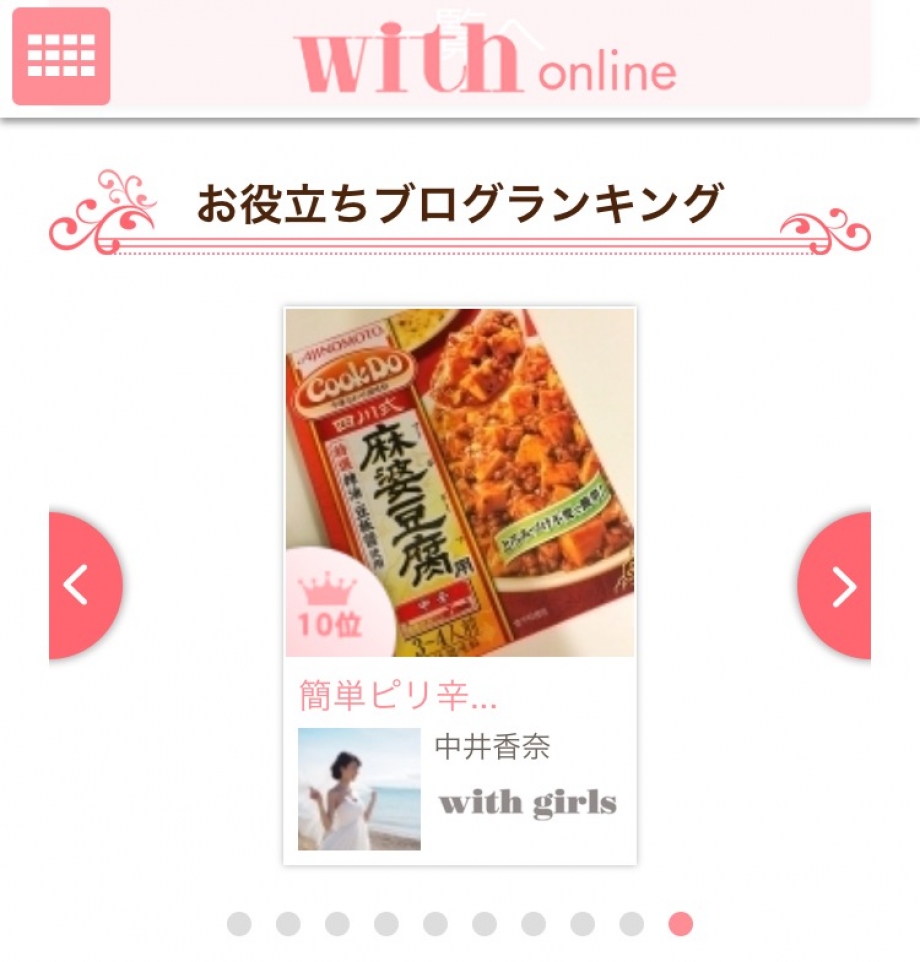The height and width of the screenshot is (962, 920).
Task: Open the grid menu button
Action: click(61, 56)
